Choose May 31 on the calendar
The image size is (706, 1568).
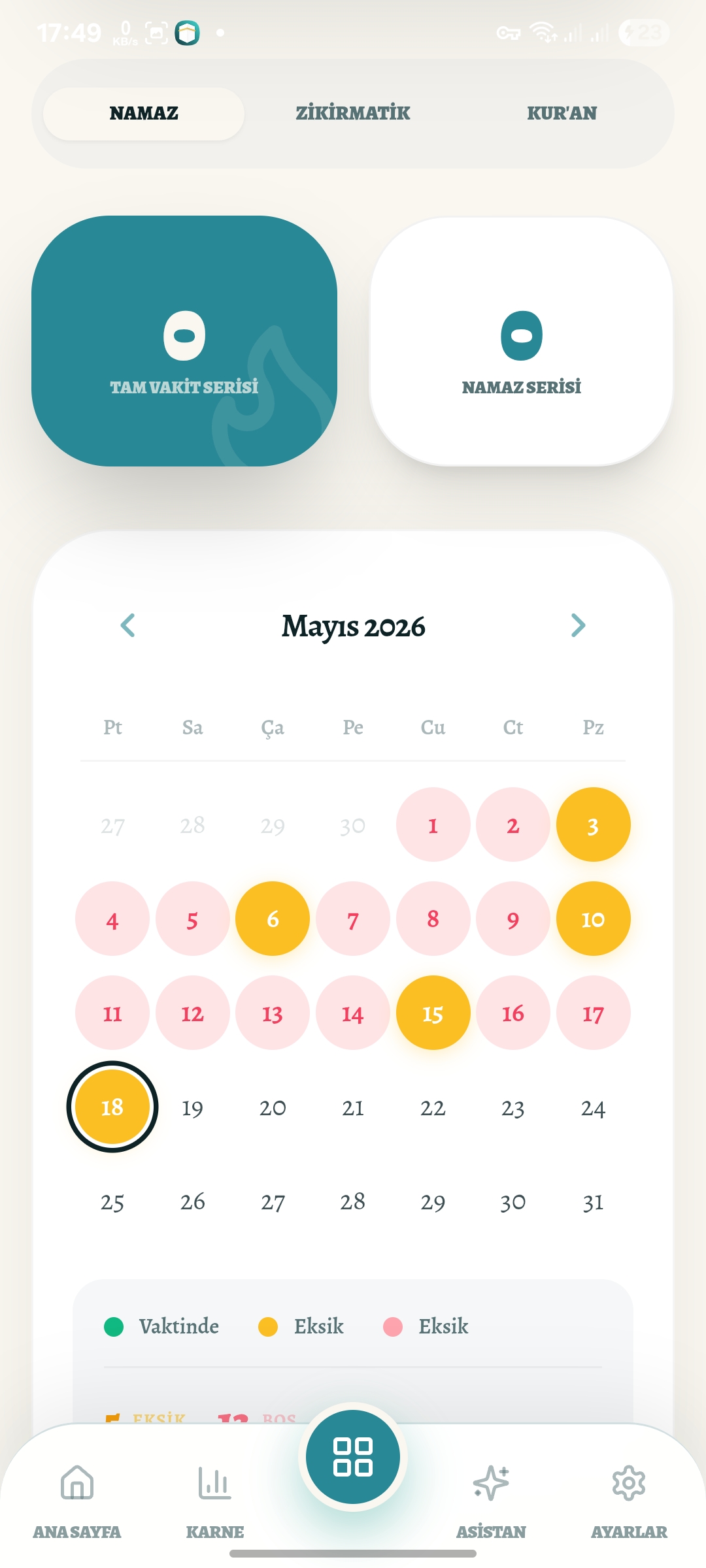(x=593, y=1201)
